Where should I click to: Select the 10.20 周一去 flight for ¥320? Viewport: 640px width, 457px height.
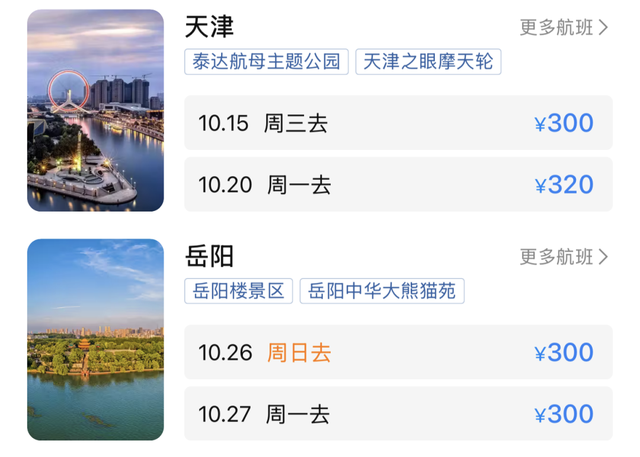[397, 185]
